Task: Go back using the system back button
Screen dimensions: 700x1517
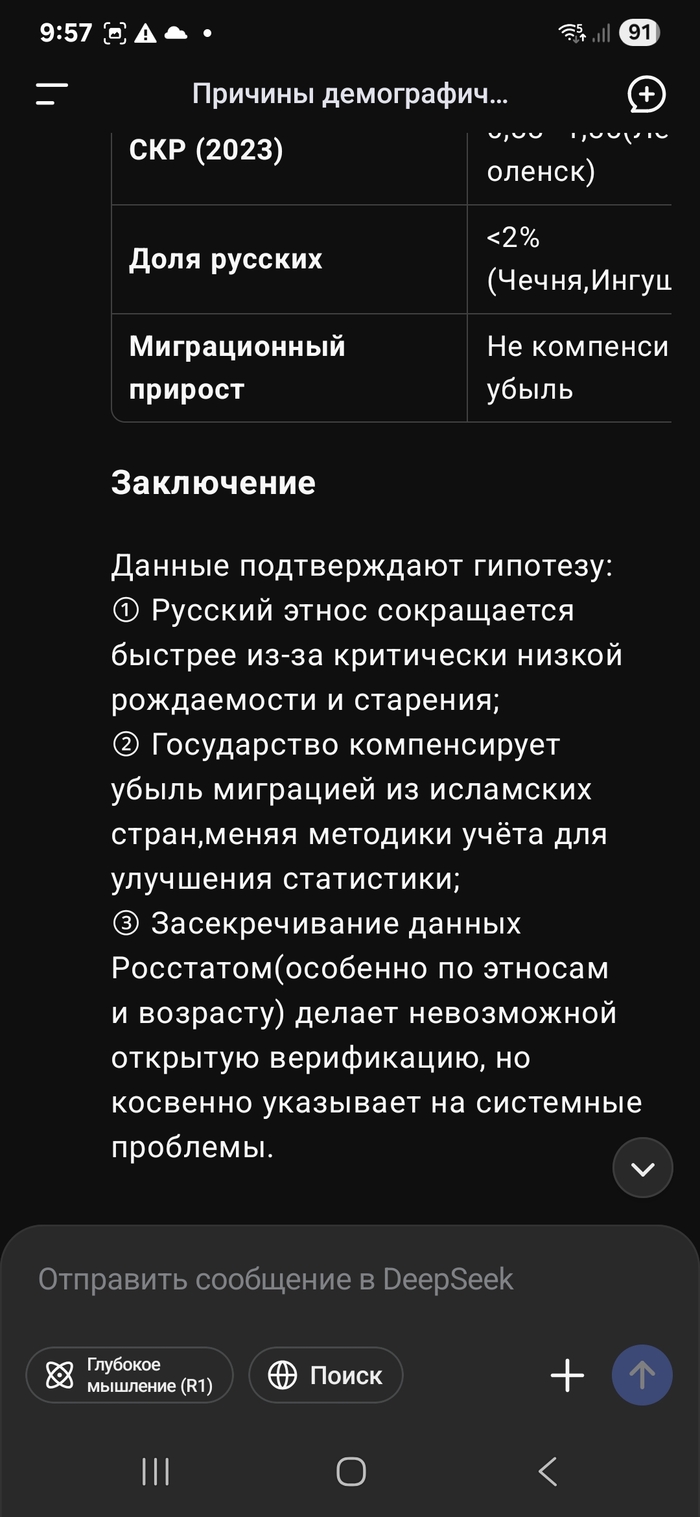Action: point(547,1471)
